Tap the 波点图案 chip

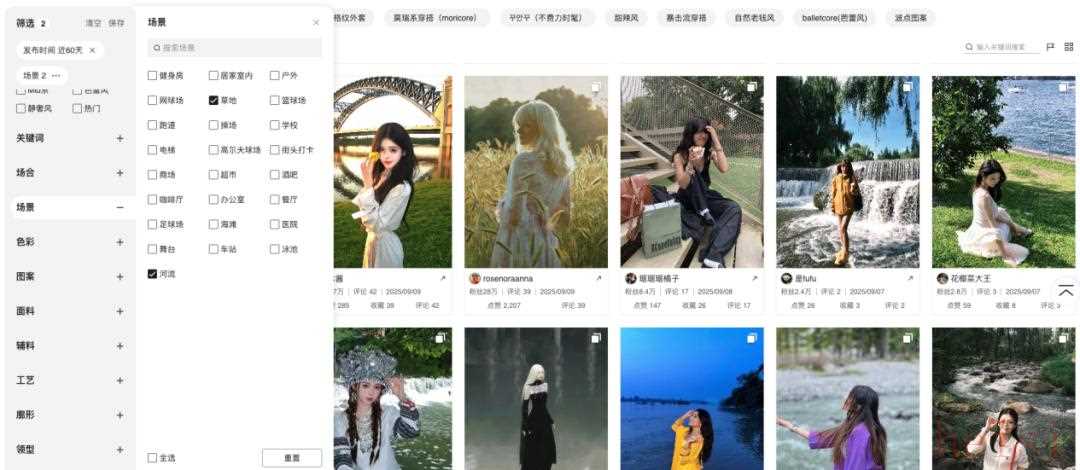[x=910, y=18]
